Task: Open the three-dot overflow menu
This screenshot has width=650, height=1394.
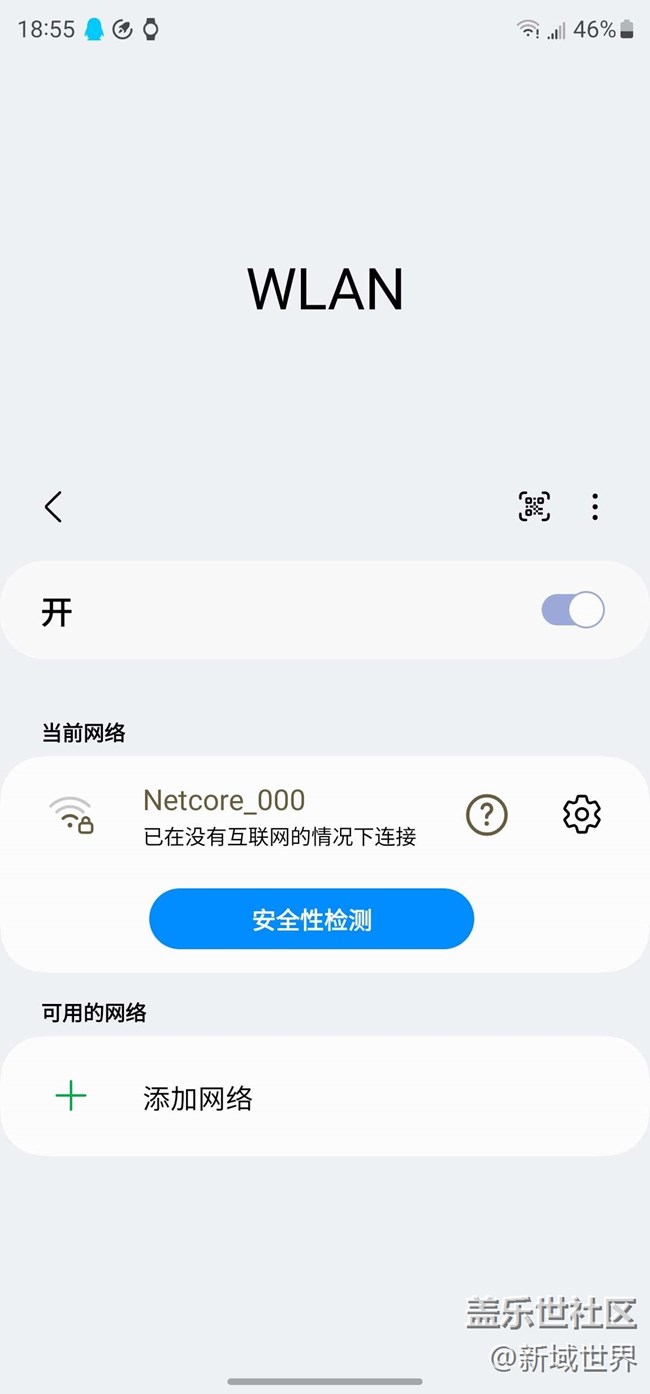Action: coord(595,507)
